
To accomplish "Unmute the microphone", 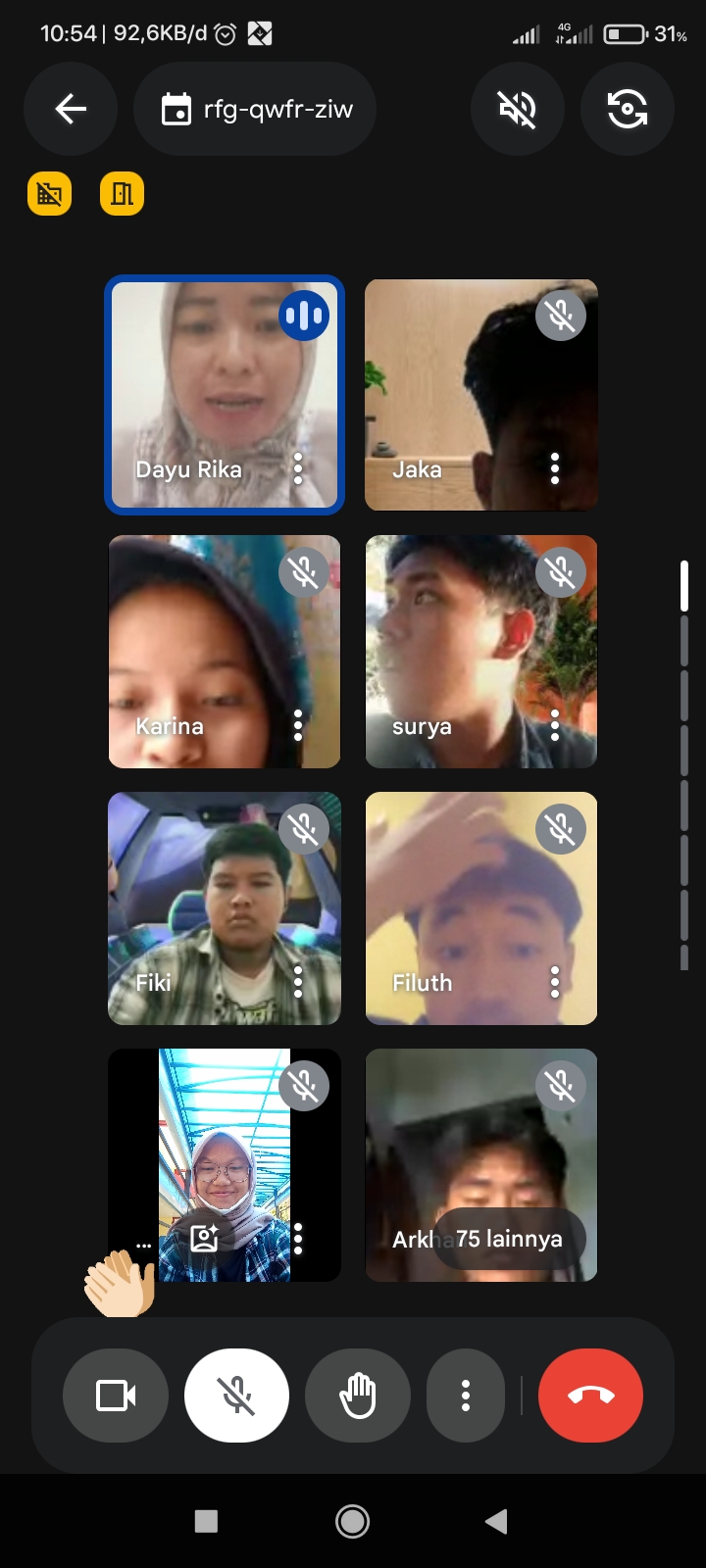I will pos(236,1396).
